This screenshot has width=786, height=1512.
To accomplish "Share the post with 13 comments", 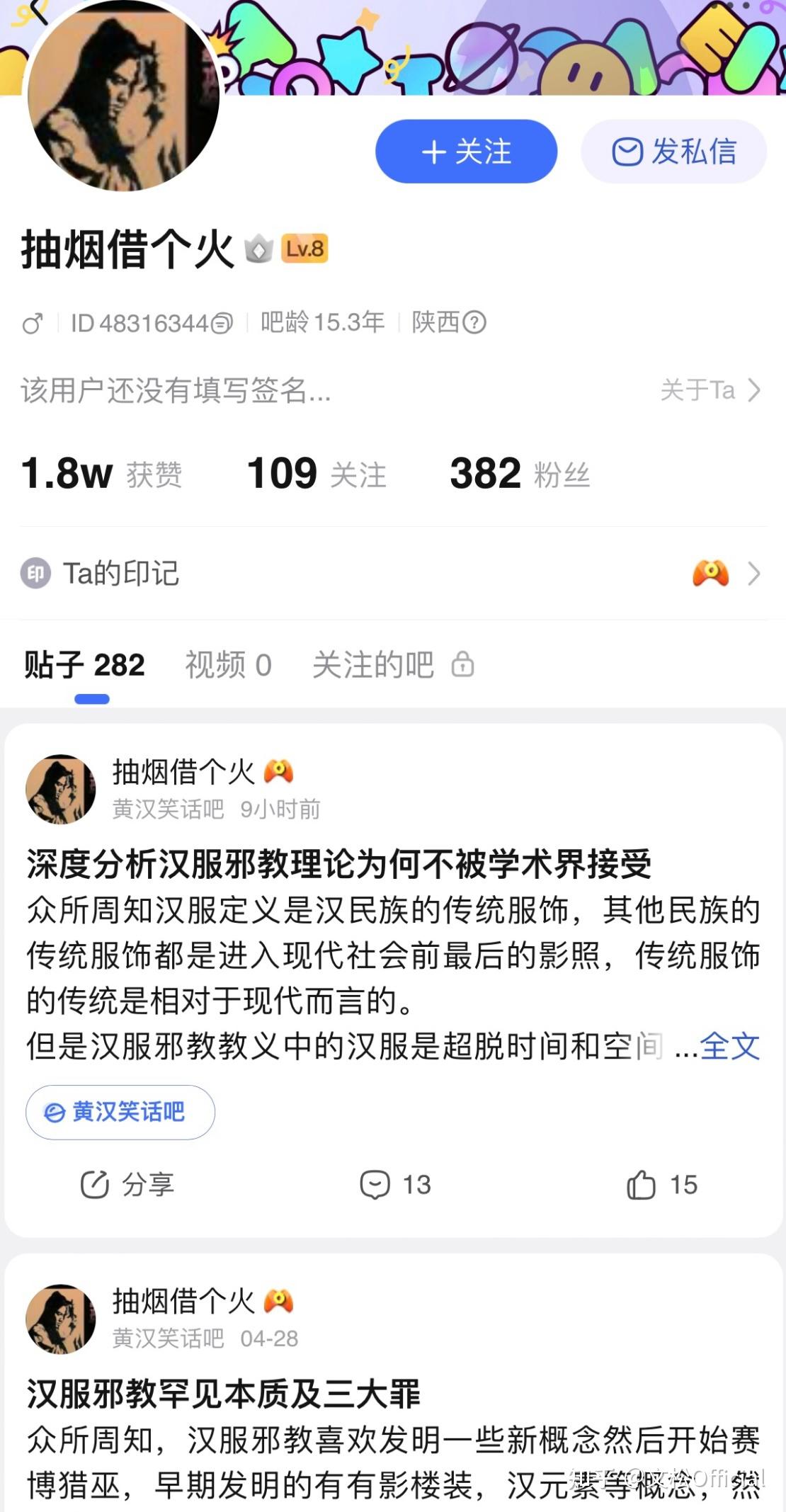I will point(127,1184).
